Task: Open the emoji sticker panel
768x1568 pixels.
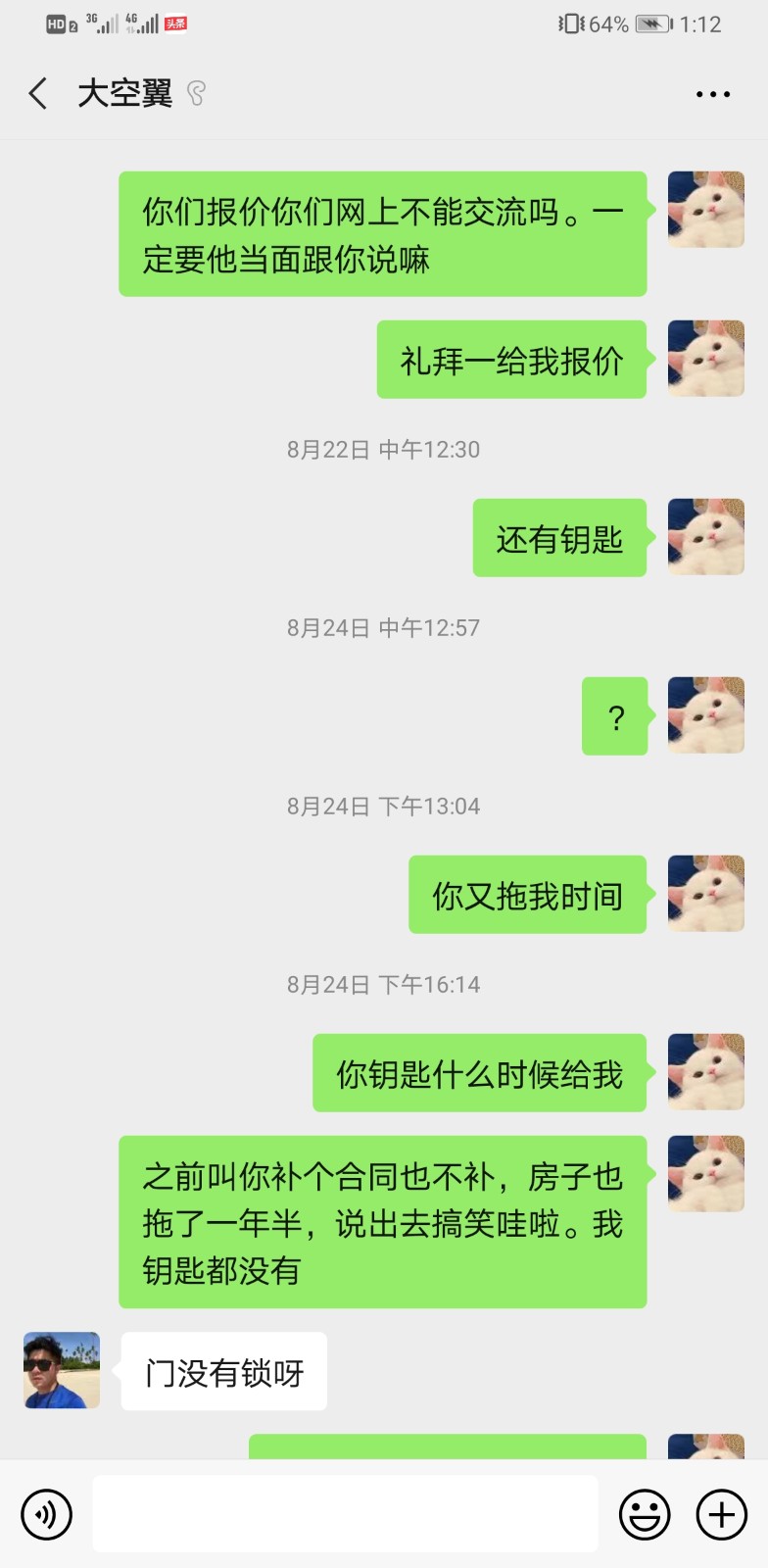Action: pyautogui.click(x=645, y=1514)
